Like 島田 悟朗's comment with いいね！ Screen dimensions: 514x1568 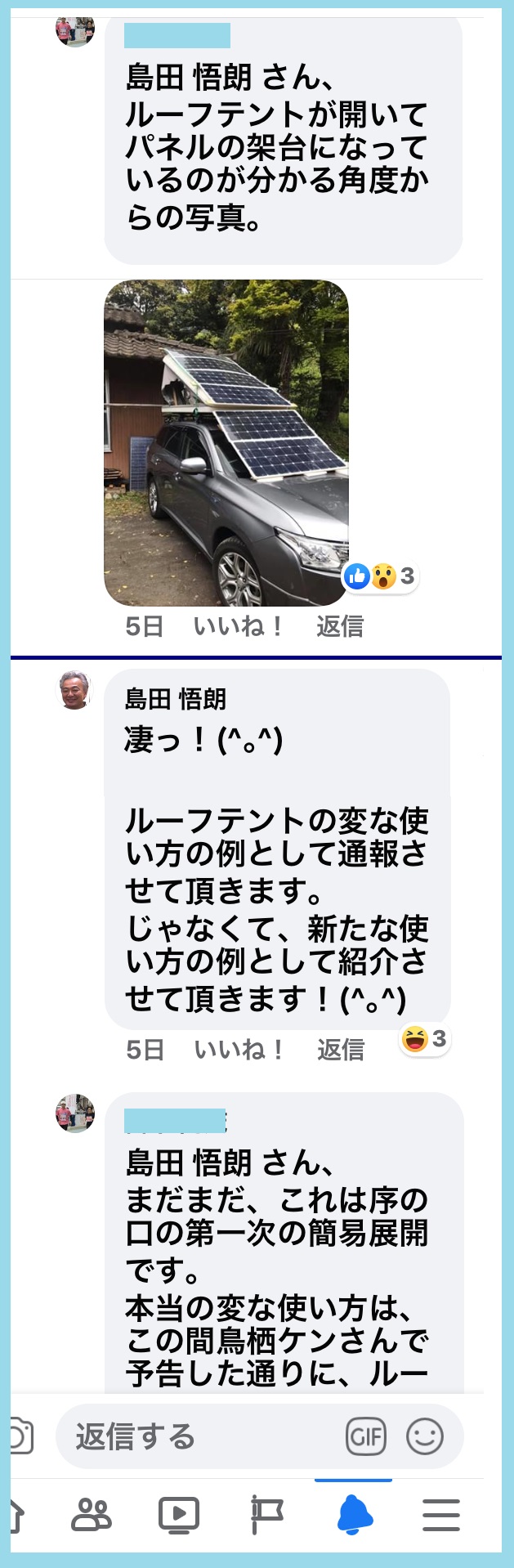click(239, 1050)
